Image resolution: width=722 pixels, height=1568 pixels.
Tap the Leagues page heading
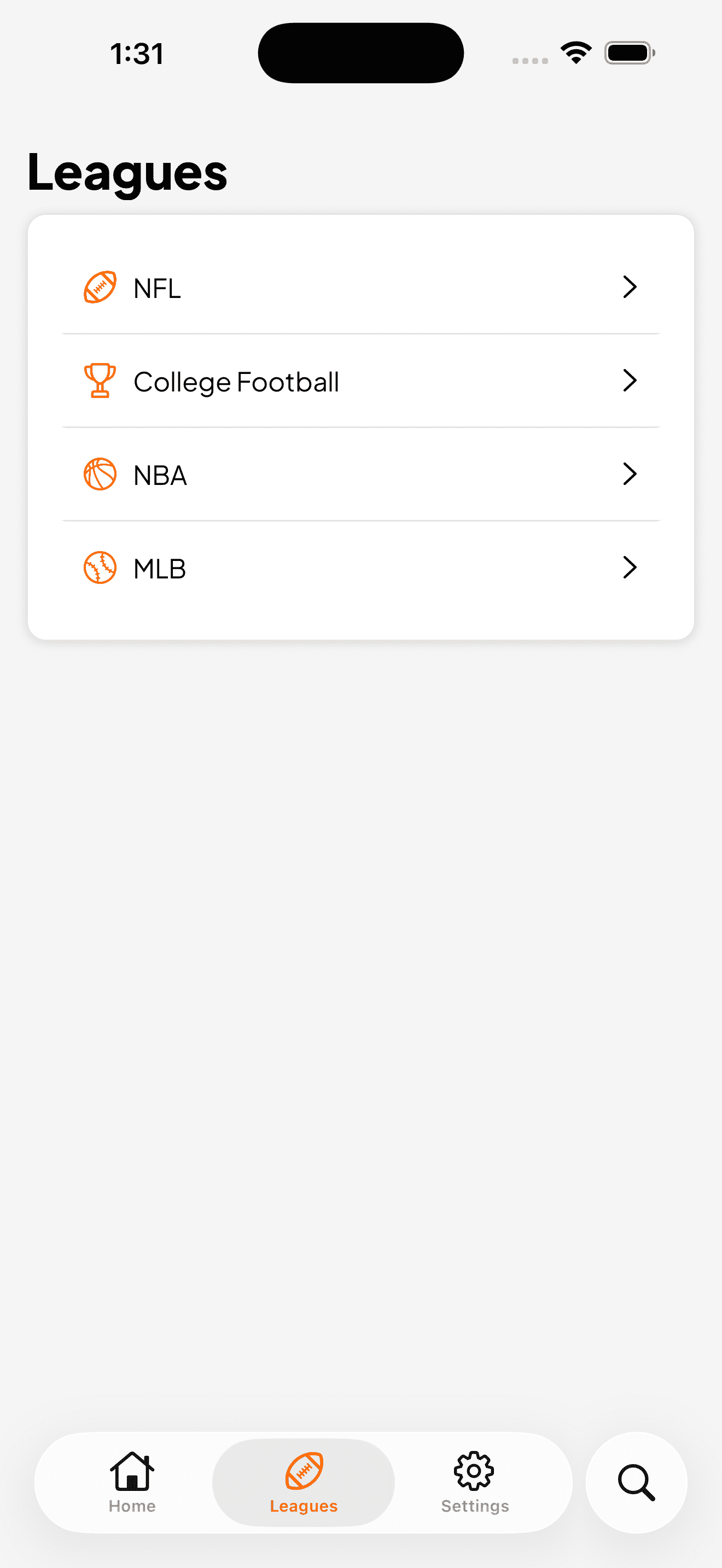pyautogui.click(x=127, y=173)
